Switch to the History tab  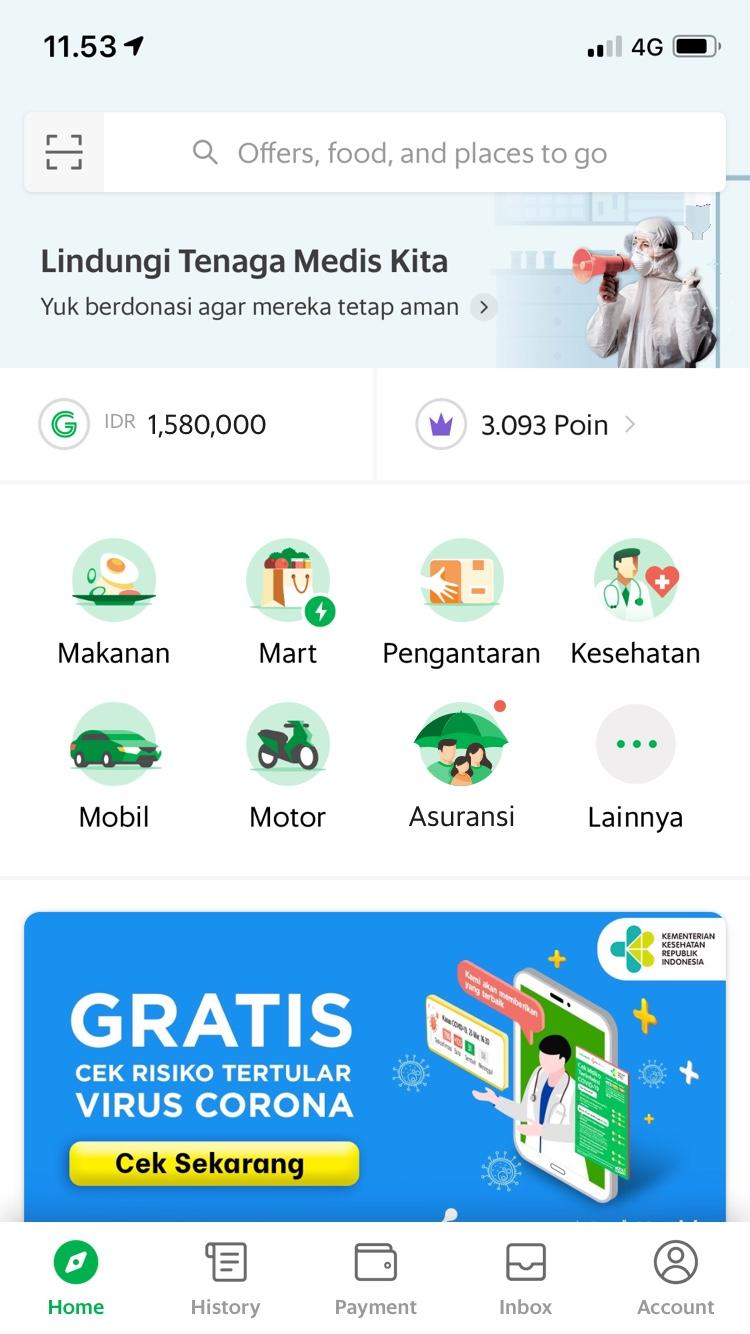[x=225, y=1279]
